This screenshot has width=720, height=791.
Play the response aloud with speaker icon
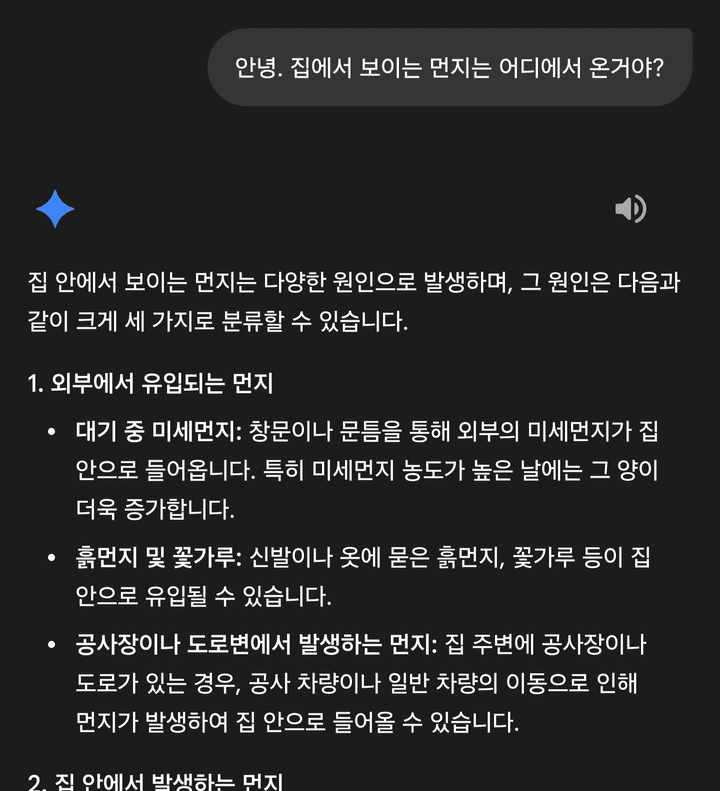(x=630, y=209)
